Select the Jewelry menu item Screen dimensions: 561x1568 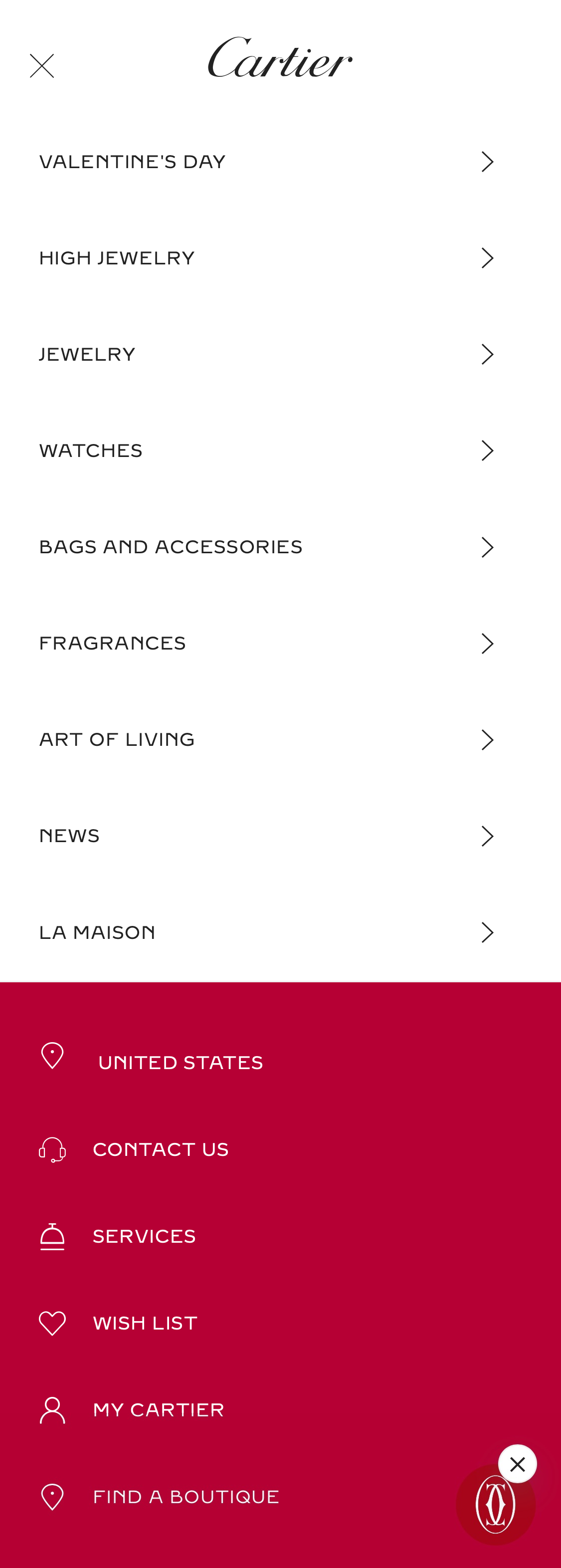[87, 354]
